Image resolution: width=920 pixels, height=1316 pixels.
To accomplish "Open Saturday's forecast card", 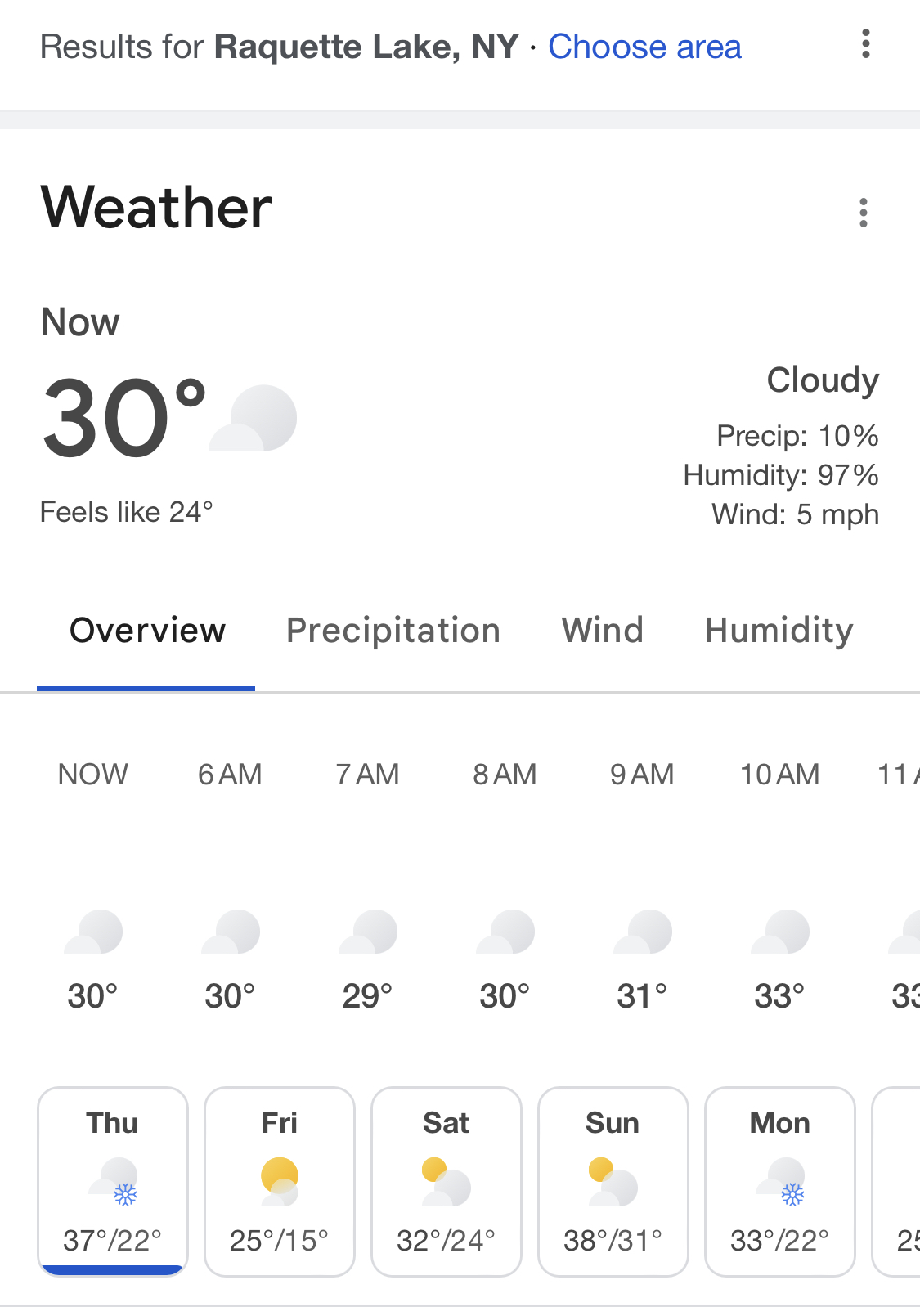I will 447,1180.
